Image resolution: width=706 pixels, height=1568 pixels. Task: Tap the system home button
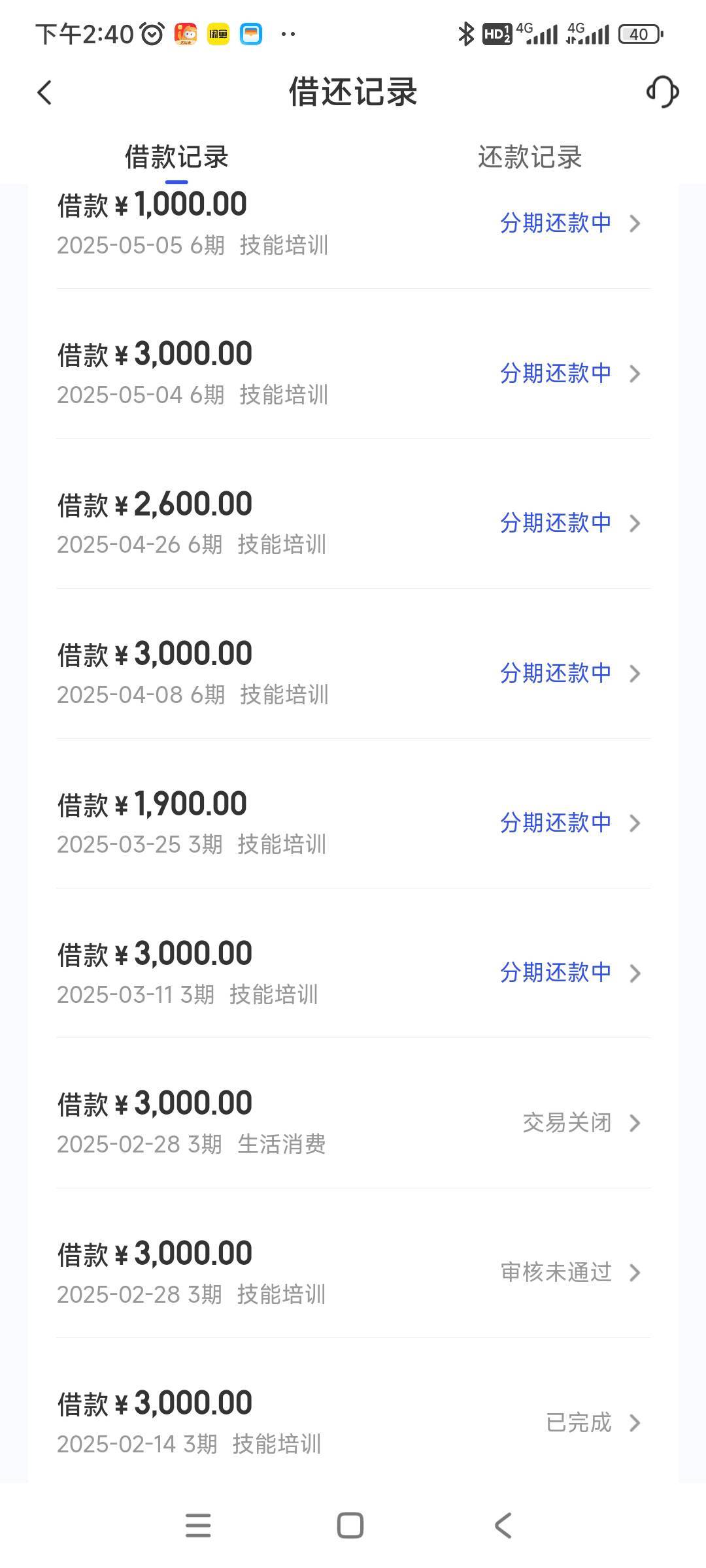point(350,1526)
